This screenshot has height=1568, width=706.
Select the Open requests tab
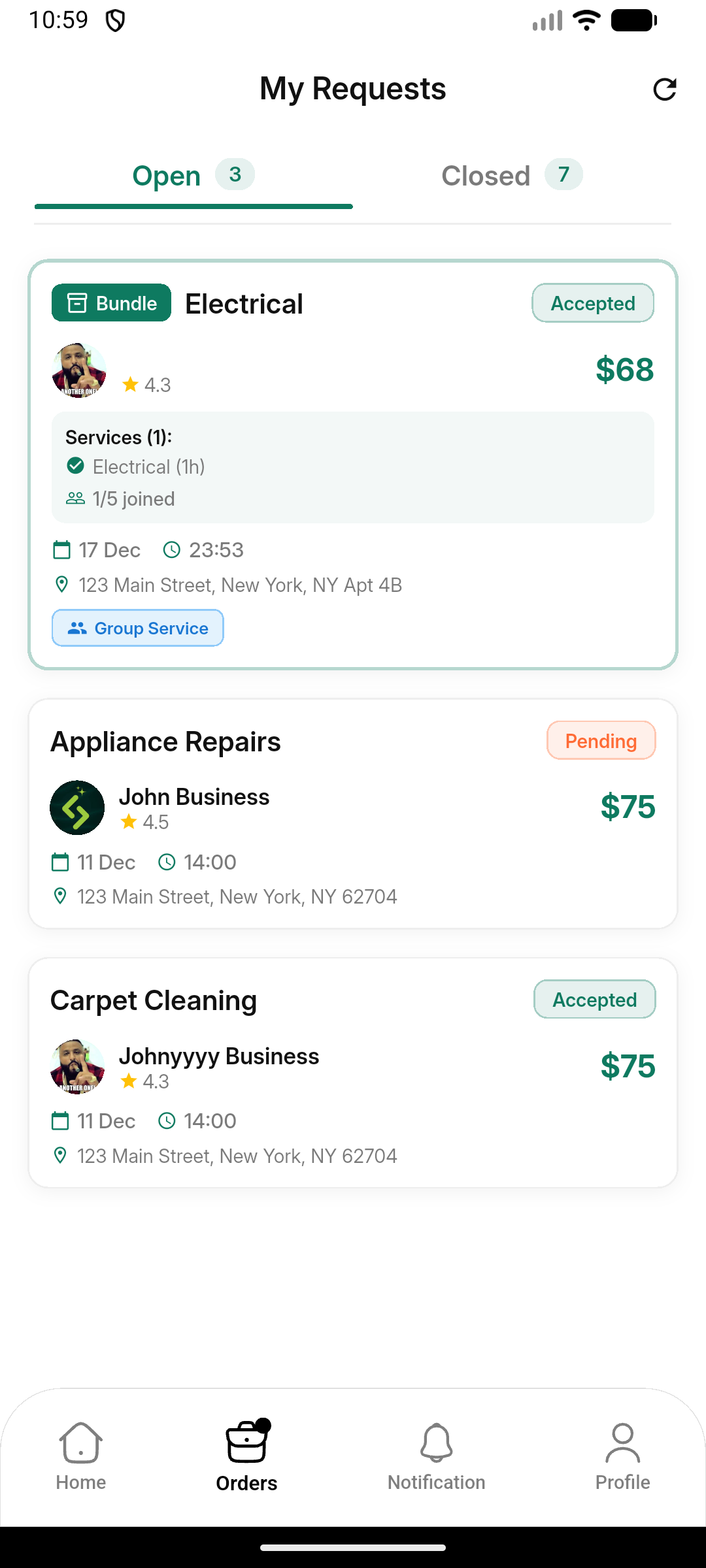(193, 176)
